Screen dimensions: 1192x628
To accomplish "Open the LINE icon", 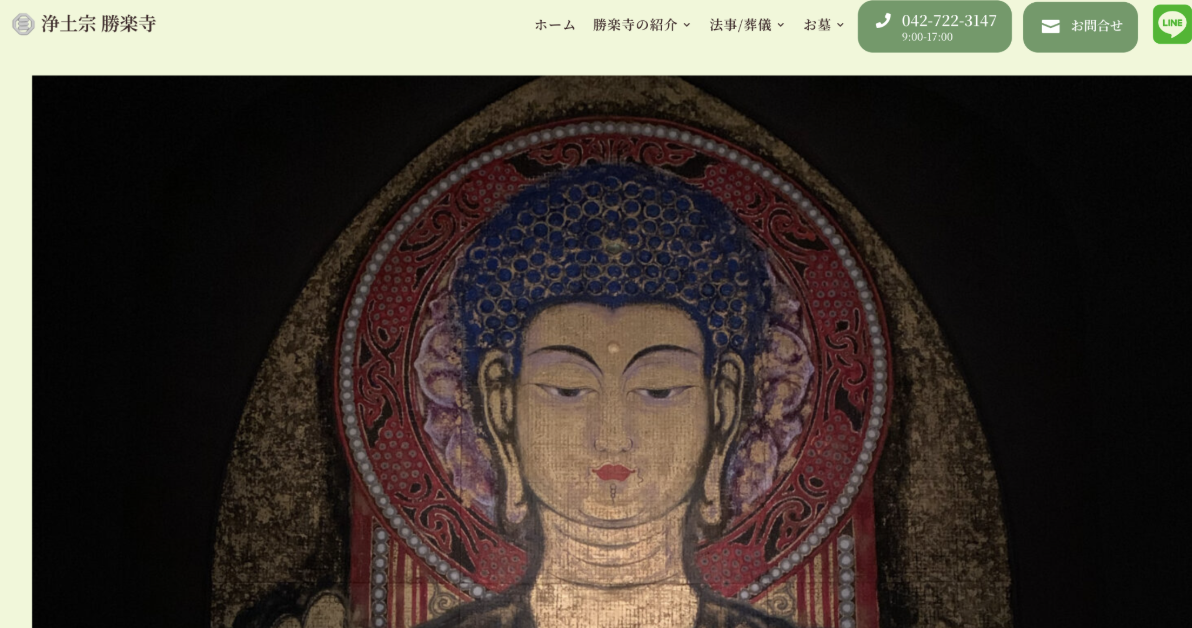I will pos(1171,25).
